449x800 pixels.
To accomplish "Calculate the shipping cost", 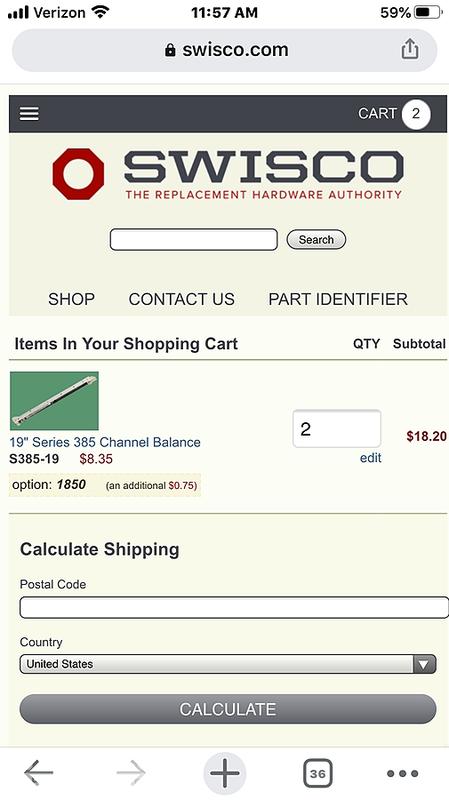I will 228,709.
